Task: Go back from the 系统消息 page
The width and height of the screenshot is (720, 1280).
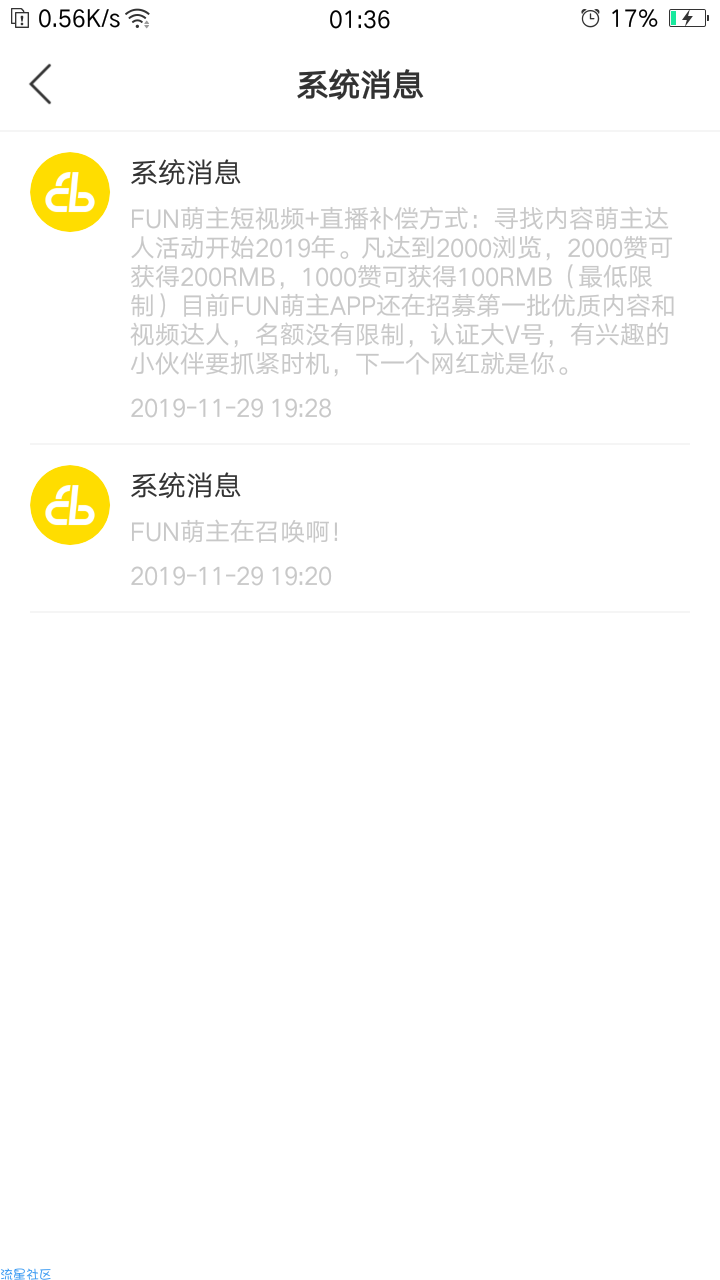Action: [40, 85]
